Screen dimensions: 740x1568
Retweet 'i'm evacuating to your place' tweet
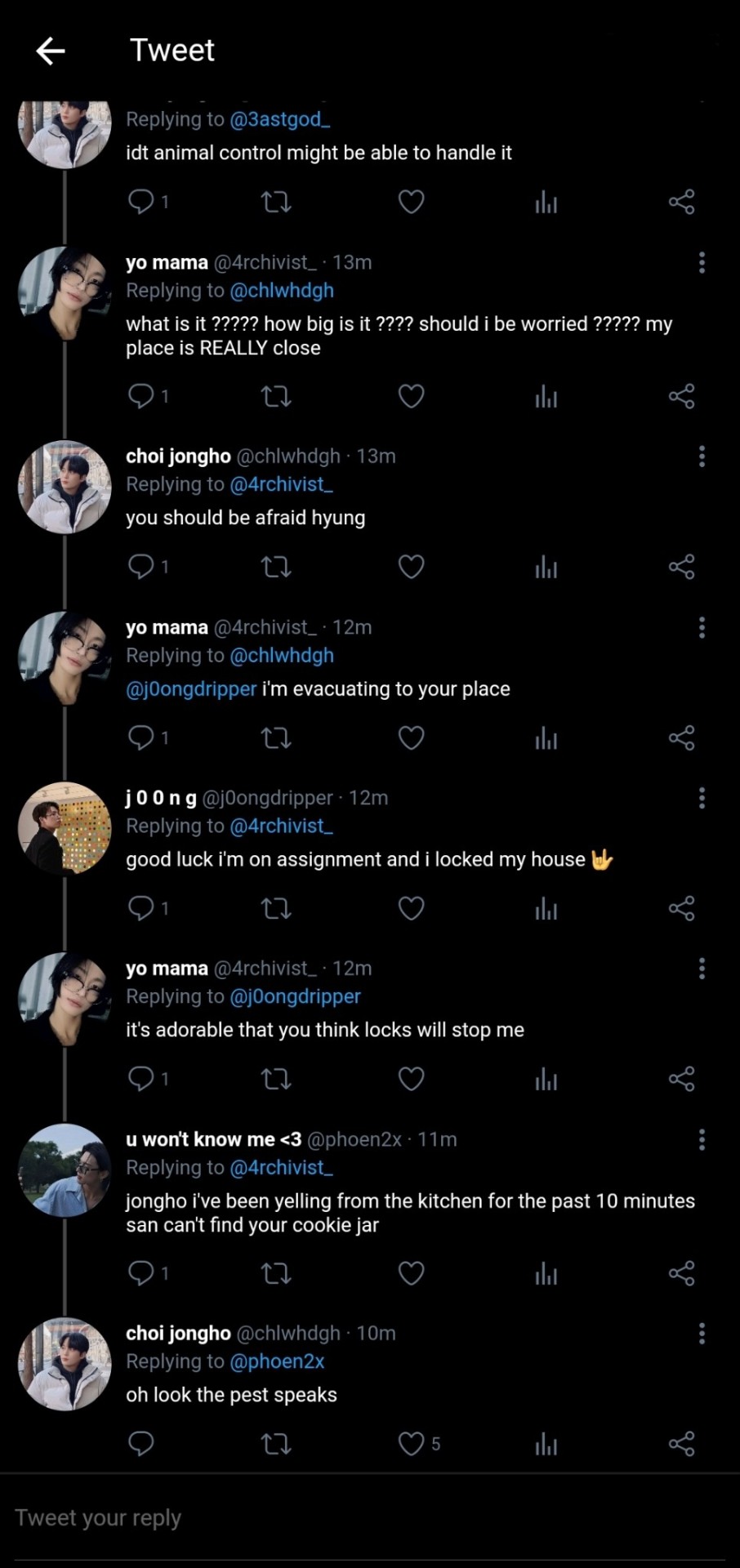(x=276, y=738)
